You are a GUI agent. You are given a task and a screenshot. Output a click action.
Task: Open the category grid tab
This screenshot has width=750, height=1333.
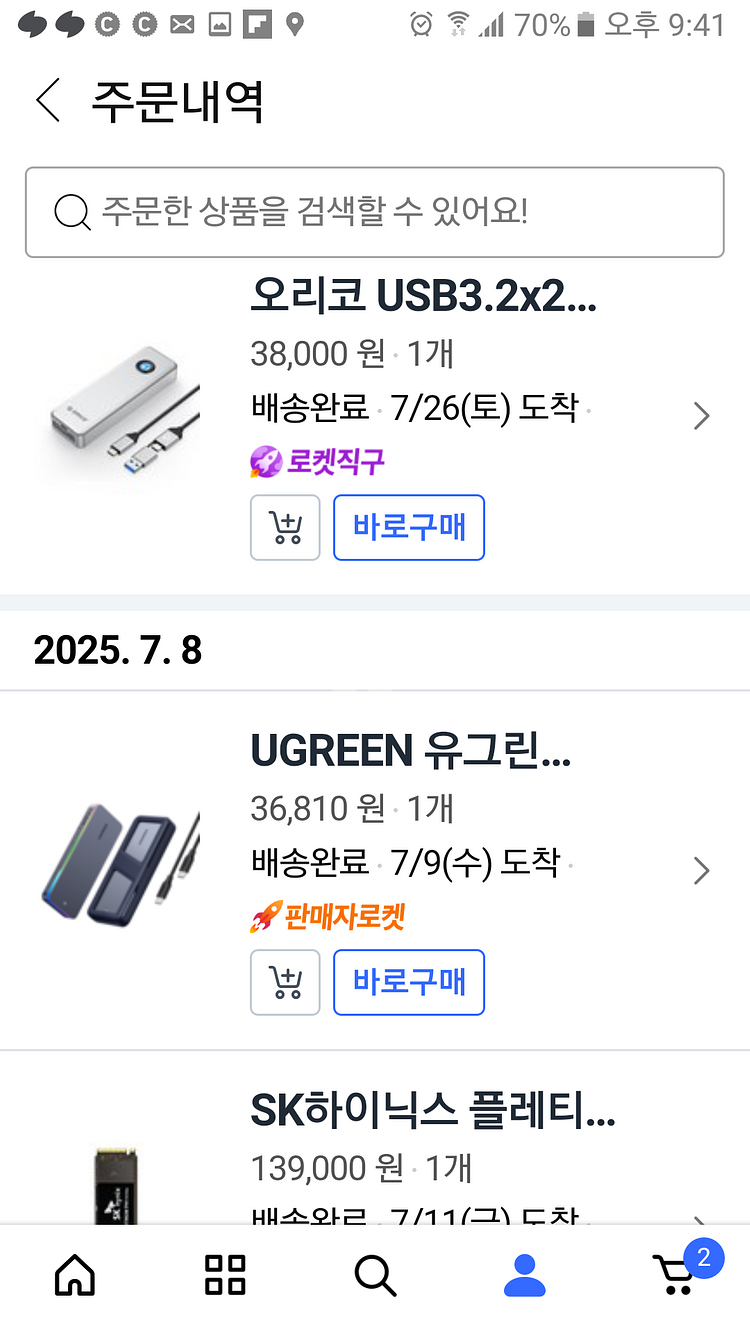pos(225,1275)
